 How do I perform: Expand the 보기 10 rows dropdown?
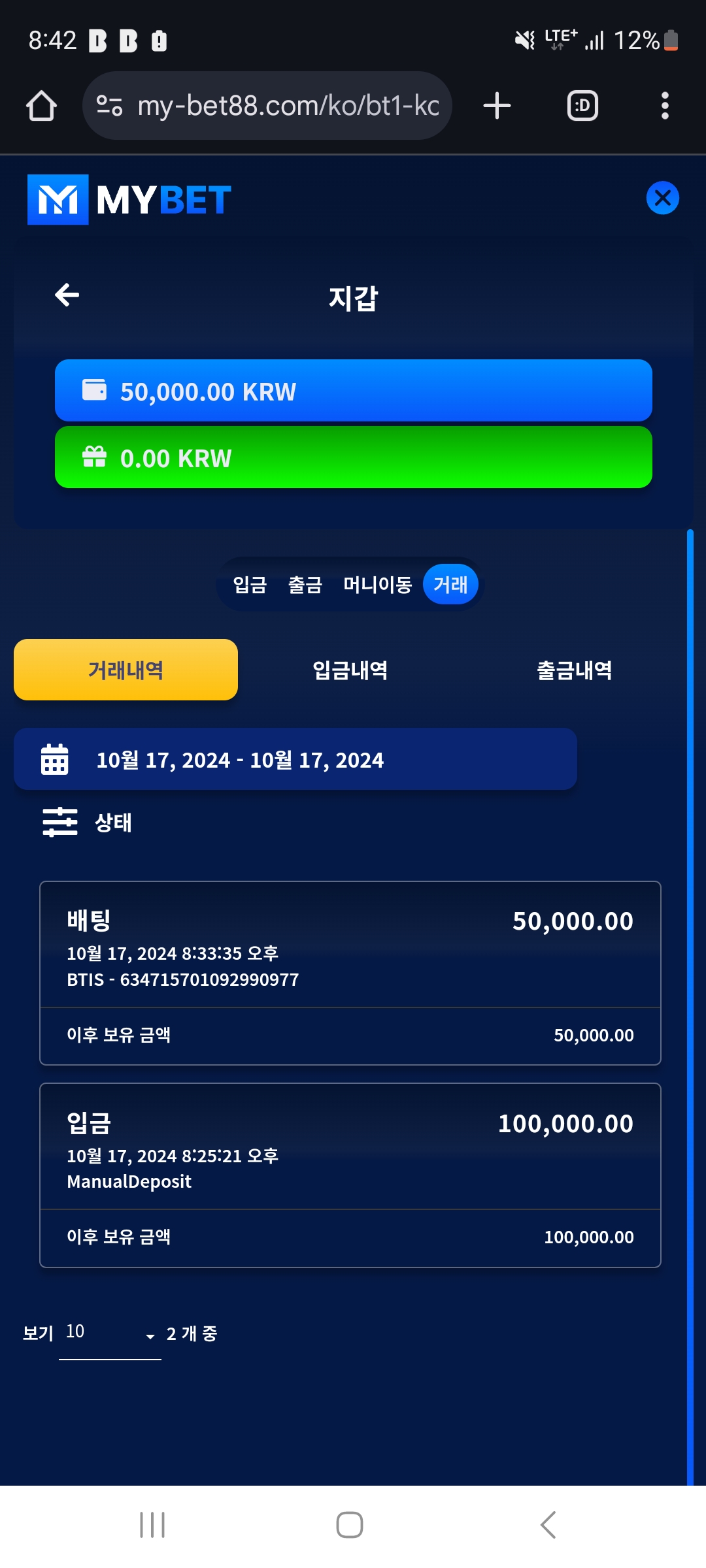[x=110, y=1333]
